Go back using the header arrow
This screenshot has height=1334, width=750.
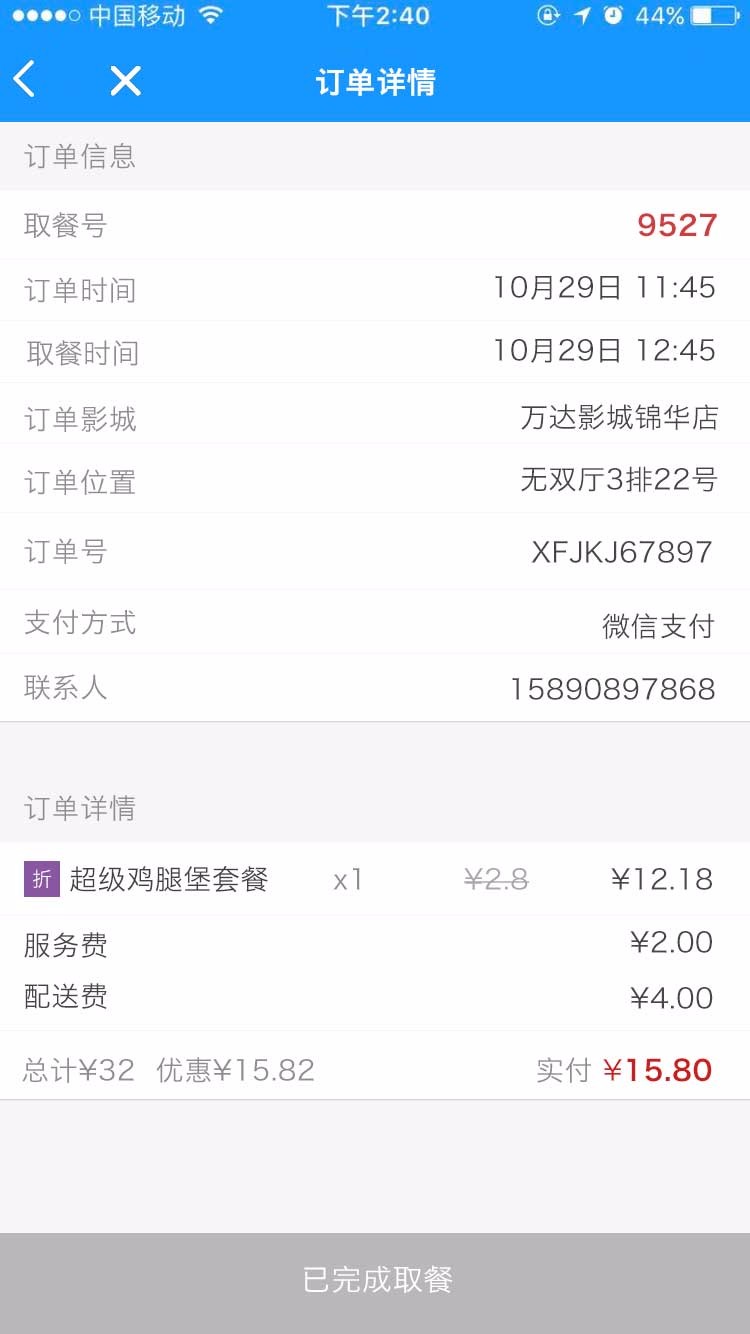tap(25, 79)
